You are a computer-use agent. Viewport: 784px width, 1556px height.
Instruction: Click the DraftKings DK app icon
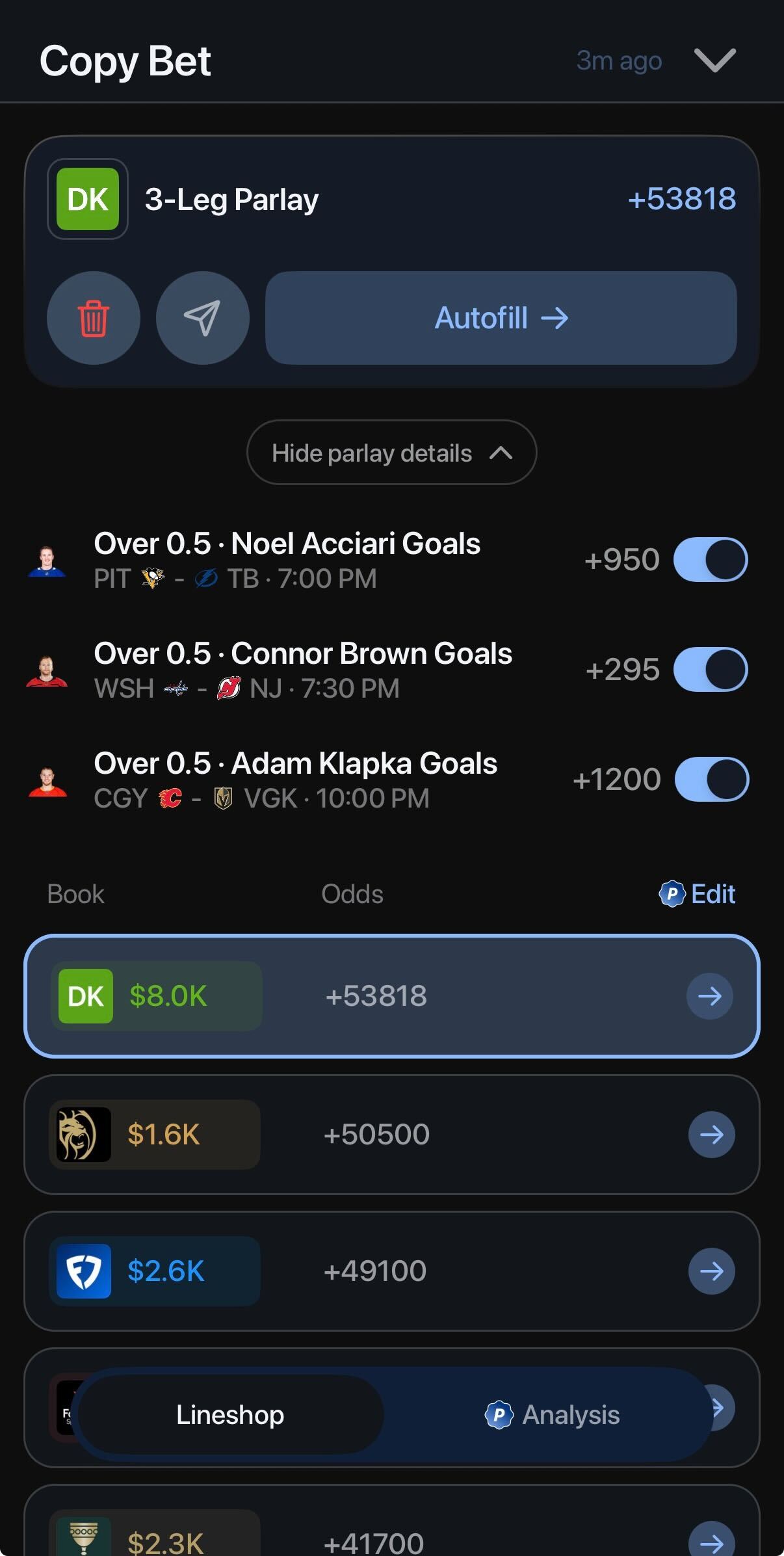87,199
